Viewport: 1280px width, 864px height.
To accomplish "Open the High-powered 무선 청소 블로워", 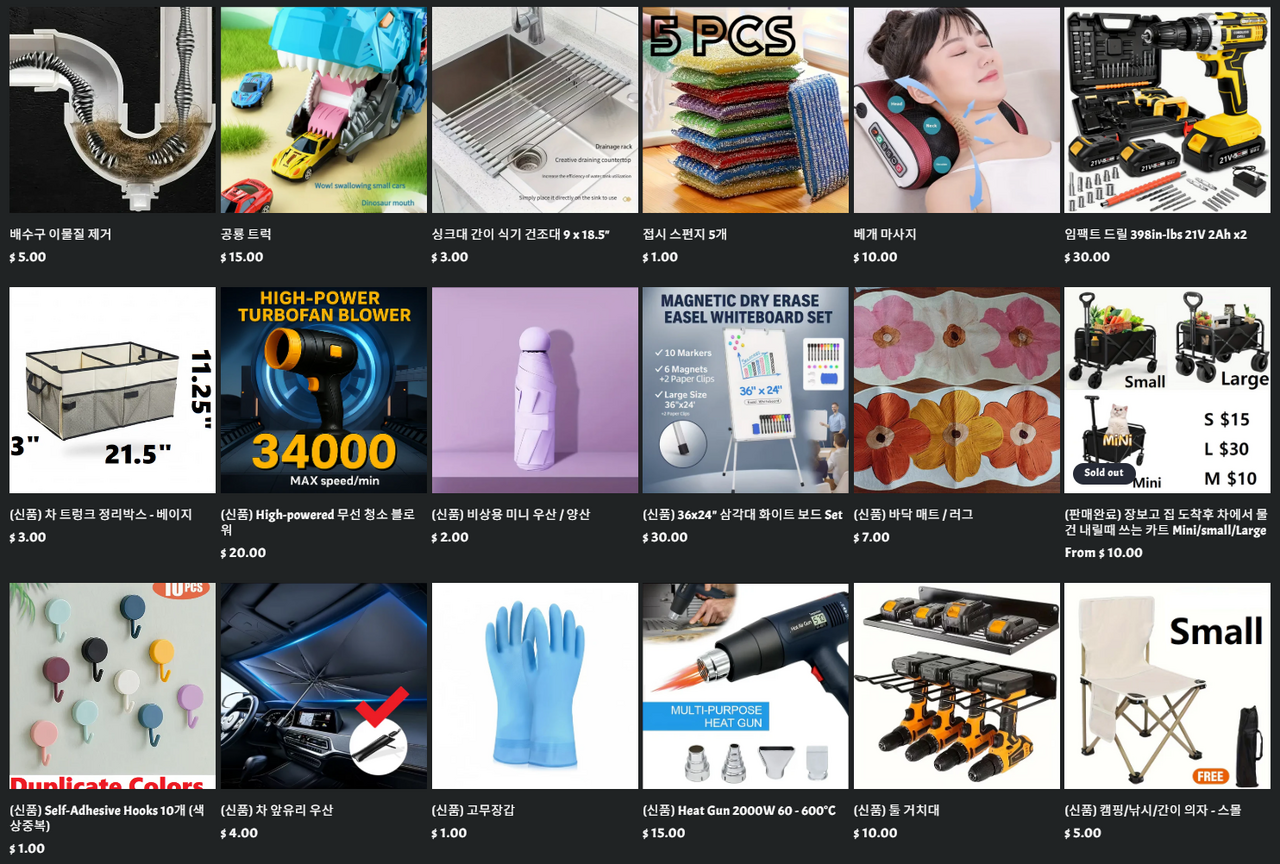I will [x=323, y=390].
